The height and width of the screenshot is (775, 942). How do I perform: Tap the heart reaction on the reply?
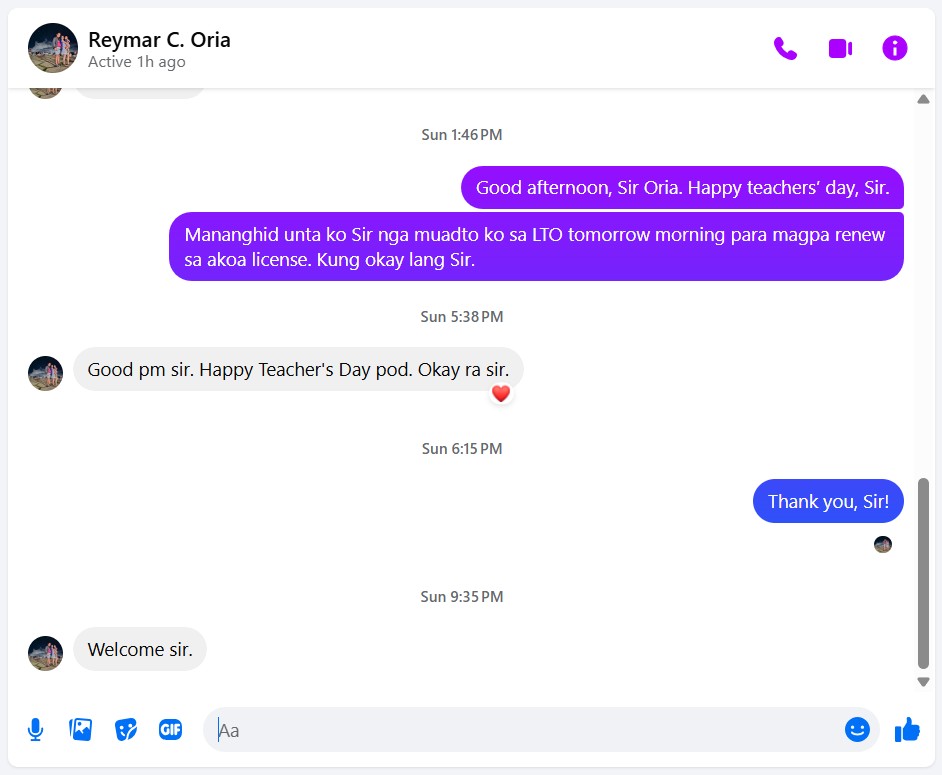pyautogui.click(x=501, y=394)
